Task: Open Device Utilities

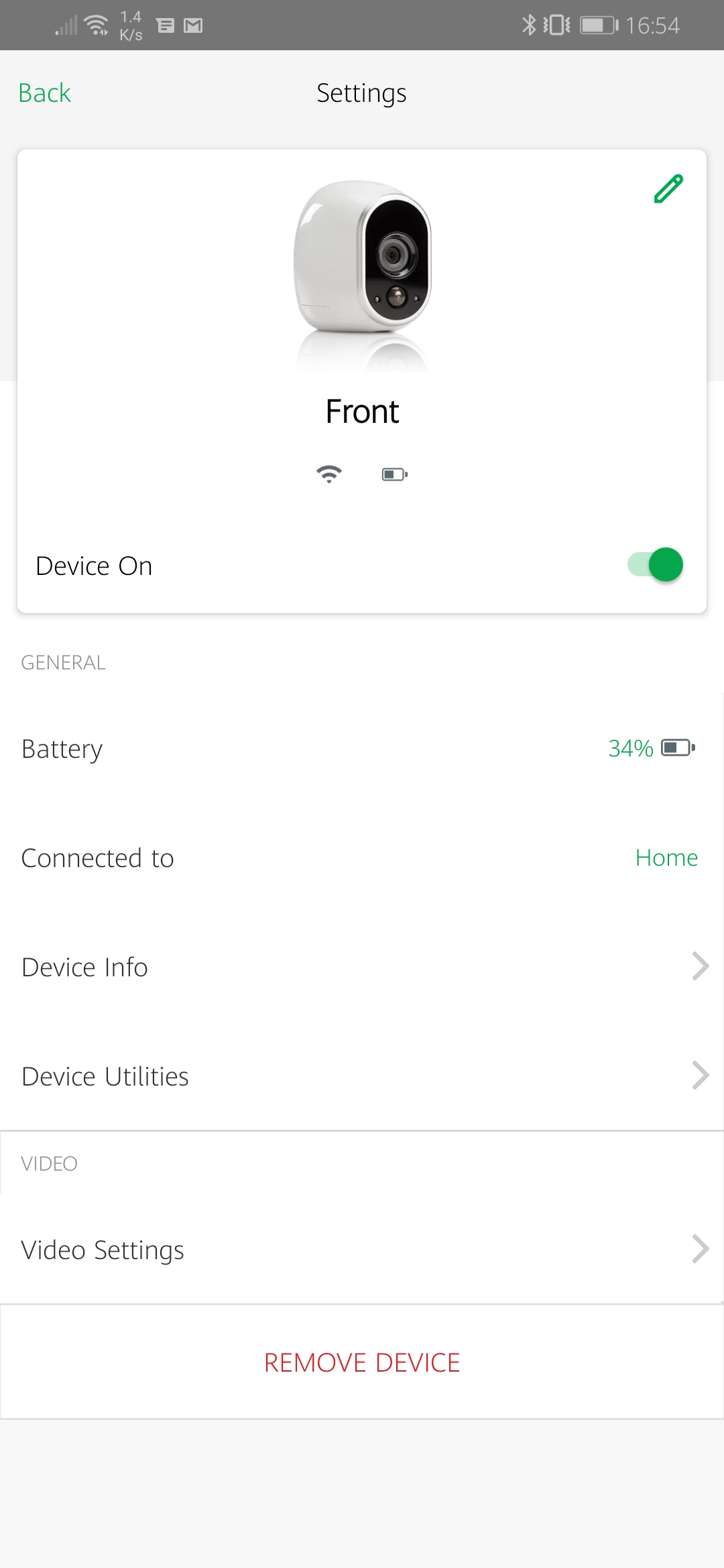Action: (362, 1076)
